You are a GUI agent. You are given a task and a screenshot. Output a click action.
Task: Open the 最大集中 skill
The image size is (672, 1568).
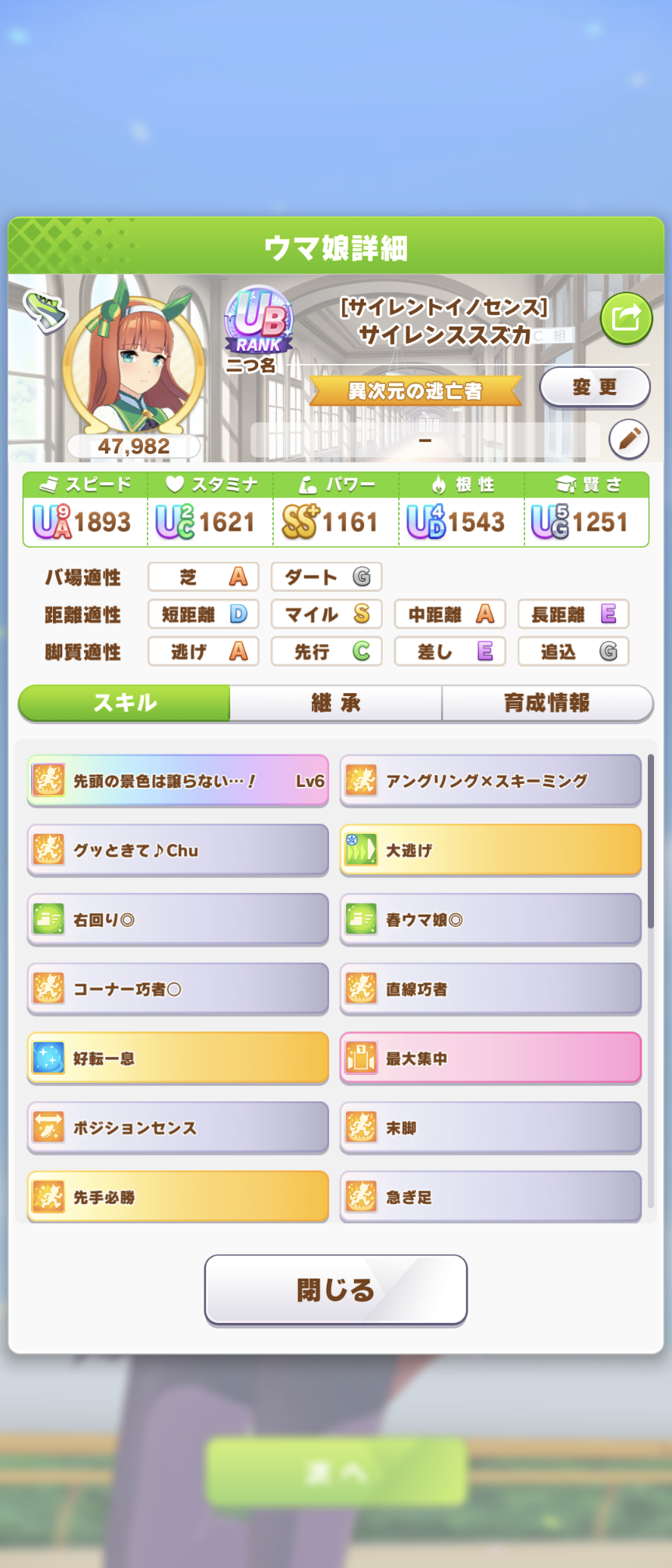pos(491,1058)
